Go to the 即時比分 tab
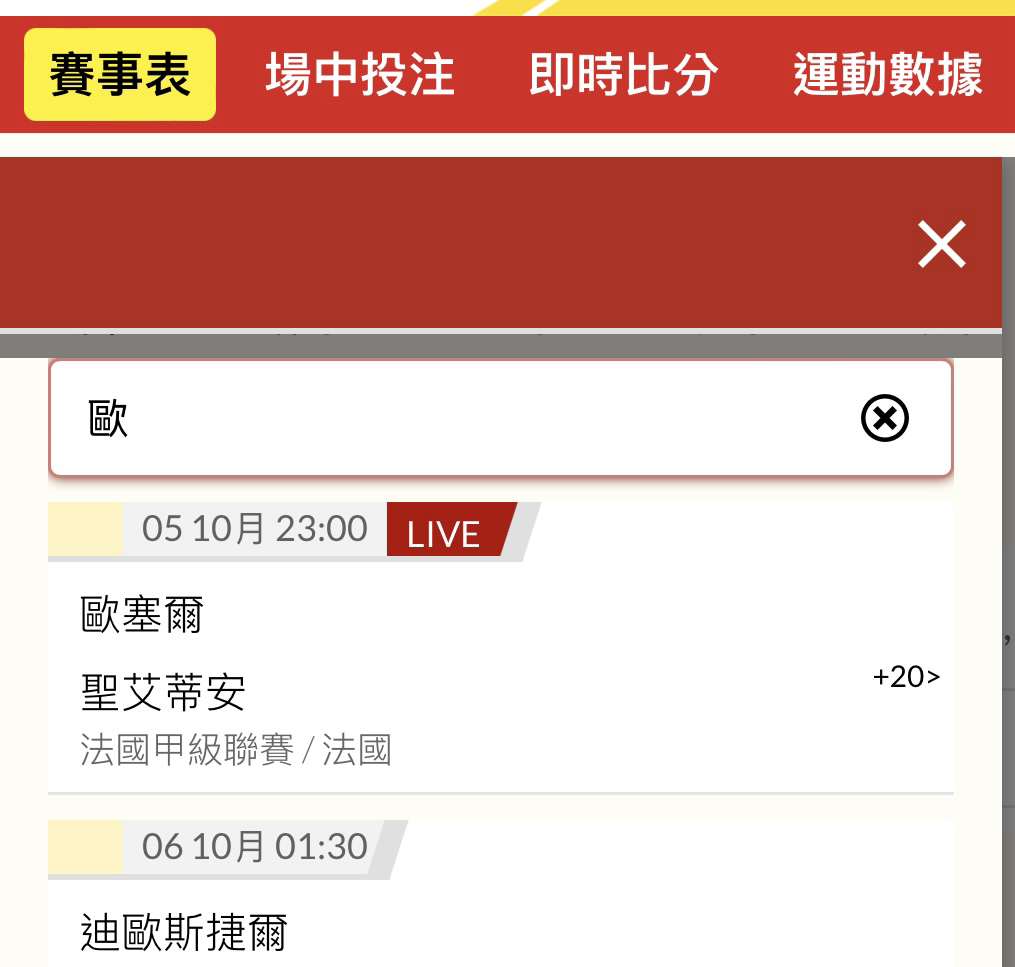Image resolution: width=1015 pixels, height=967 pixels. click(x=623, y=75)
